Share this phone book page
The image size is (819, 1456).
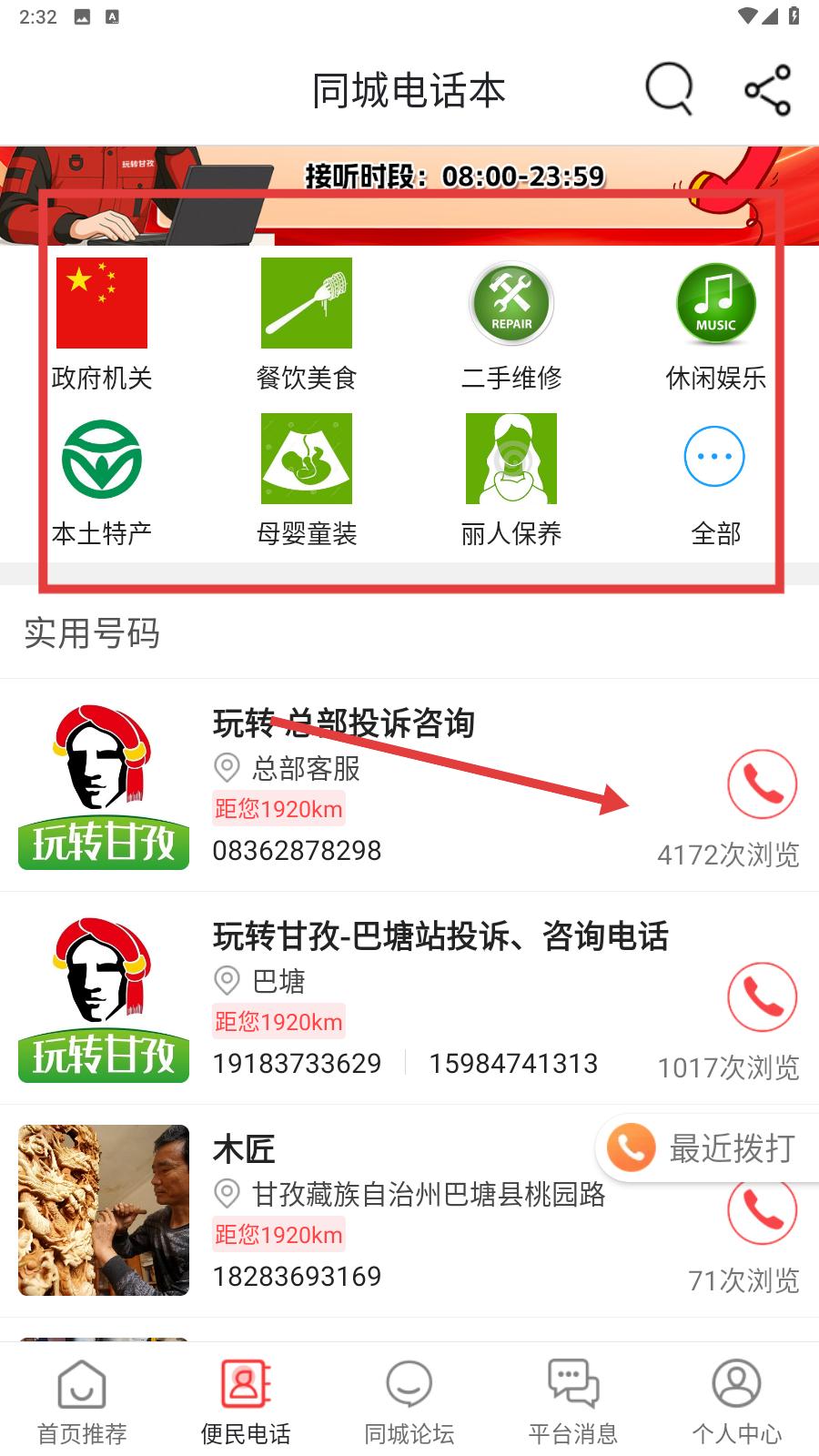(767, 90)
